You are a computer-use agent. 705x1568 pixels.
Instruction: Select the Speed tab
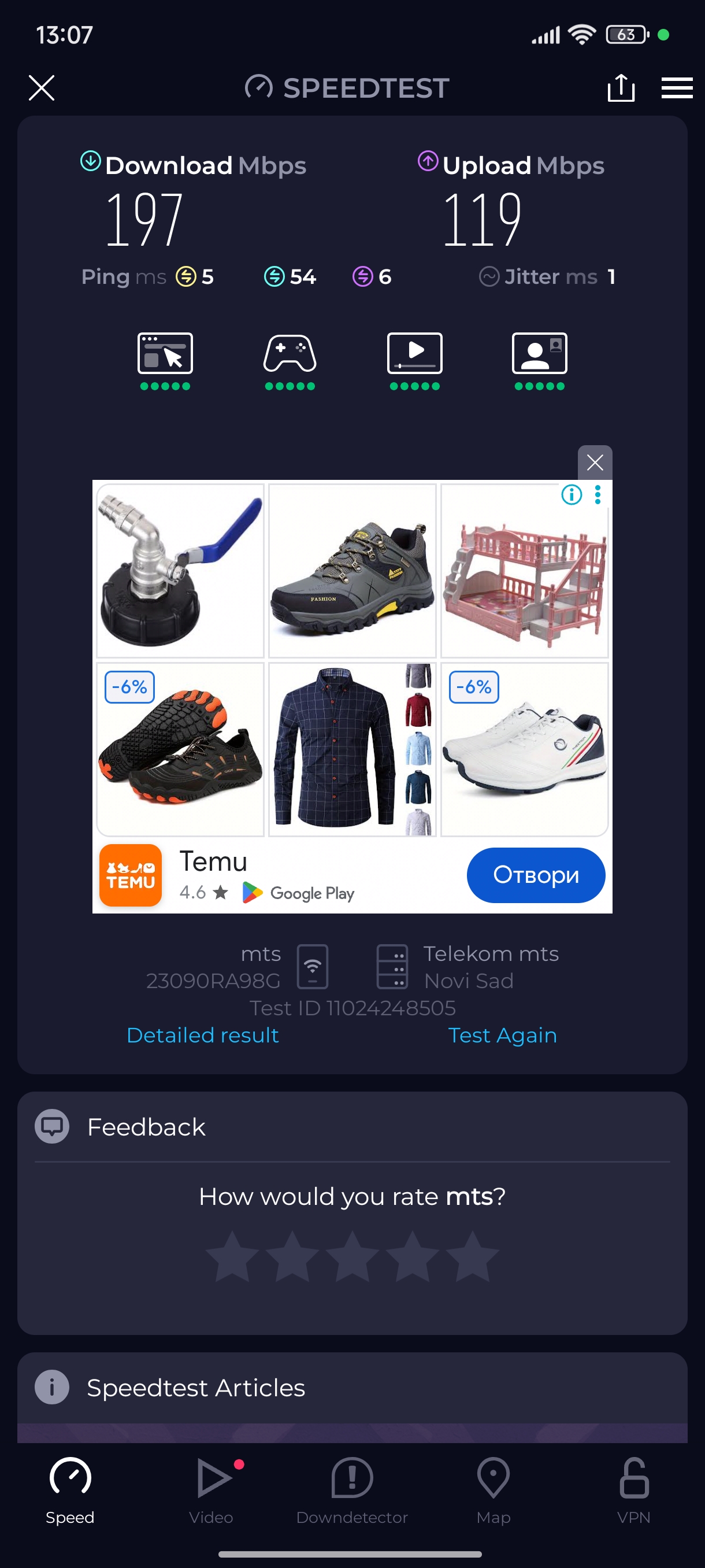(x=70, y=1489)
